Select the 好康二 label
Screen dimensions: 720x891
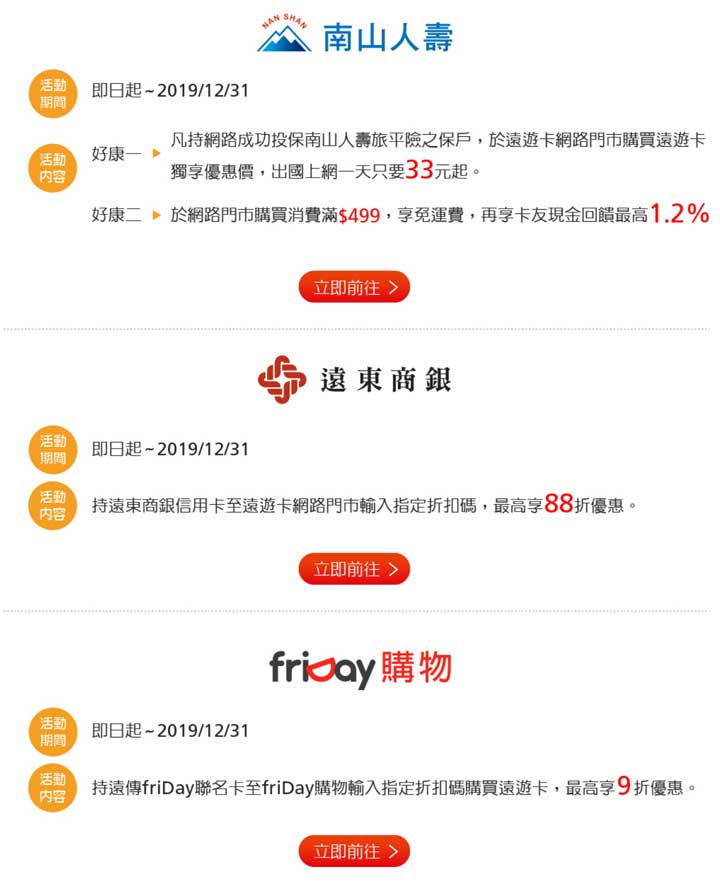118,214
